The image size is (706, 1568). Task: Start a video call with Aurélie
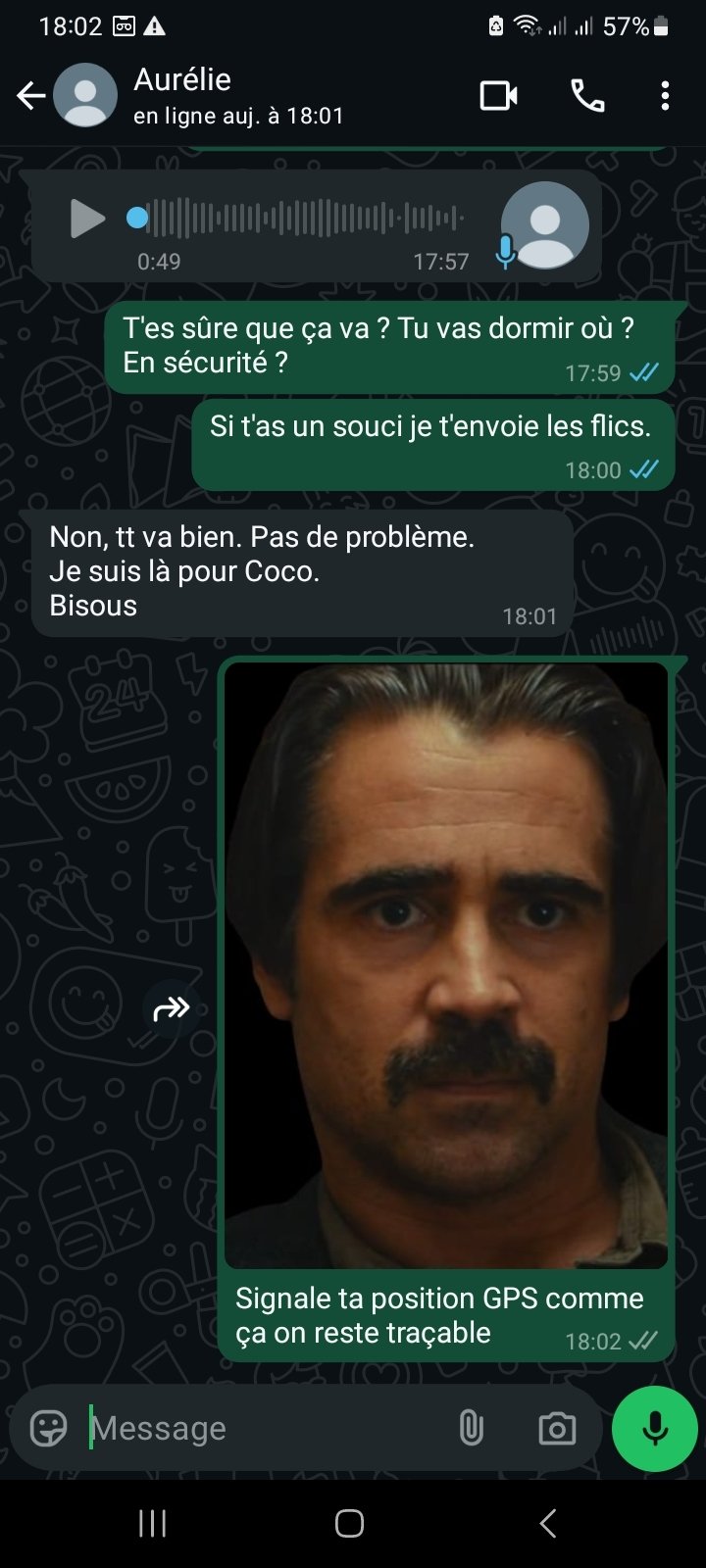pyautogui.click(x=498, y=96)
